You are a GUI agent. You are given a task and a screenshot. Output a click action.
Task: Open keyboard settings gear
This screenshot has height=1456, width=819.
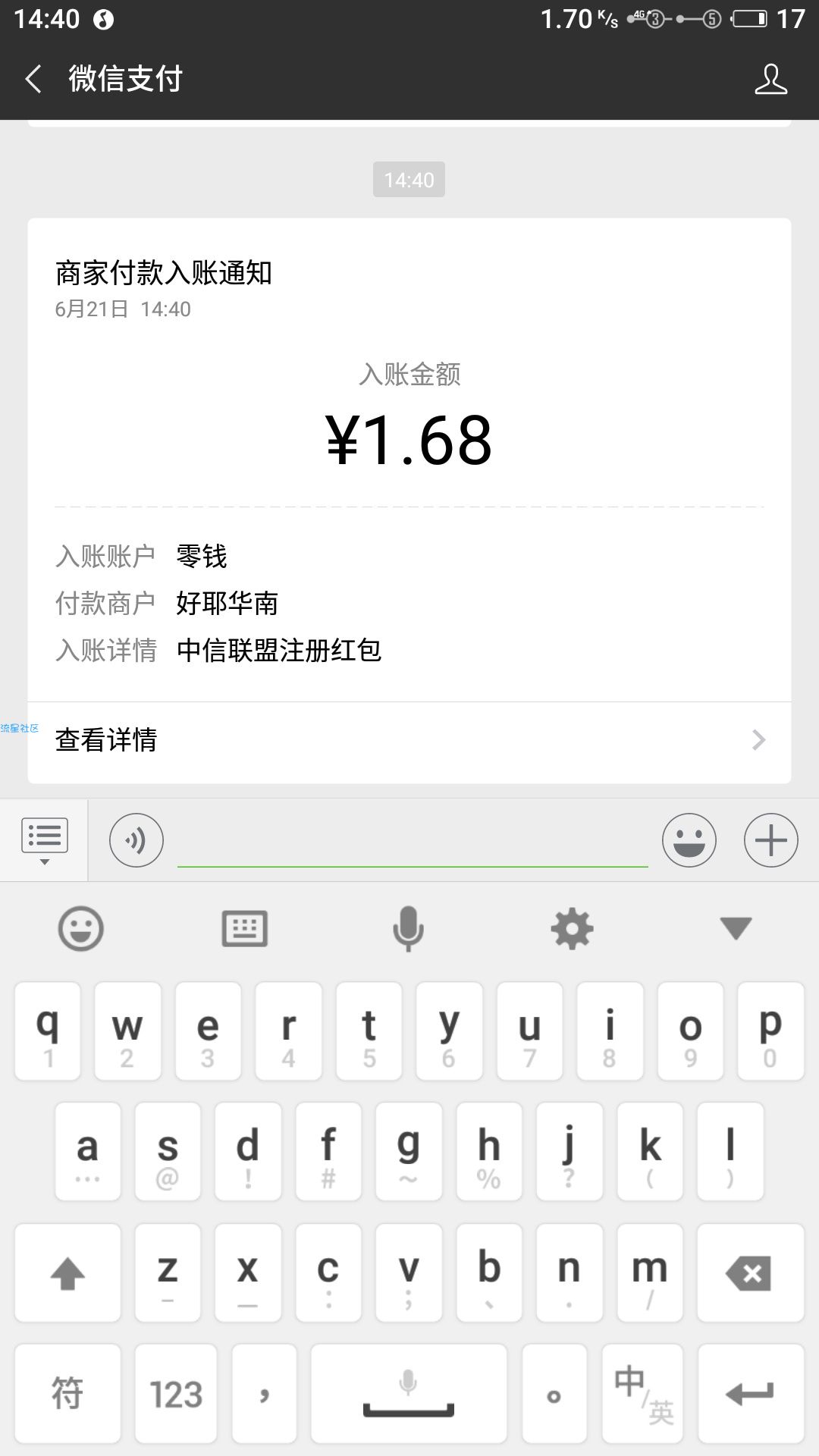(572, 928)
